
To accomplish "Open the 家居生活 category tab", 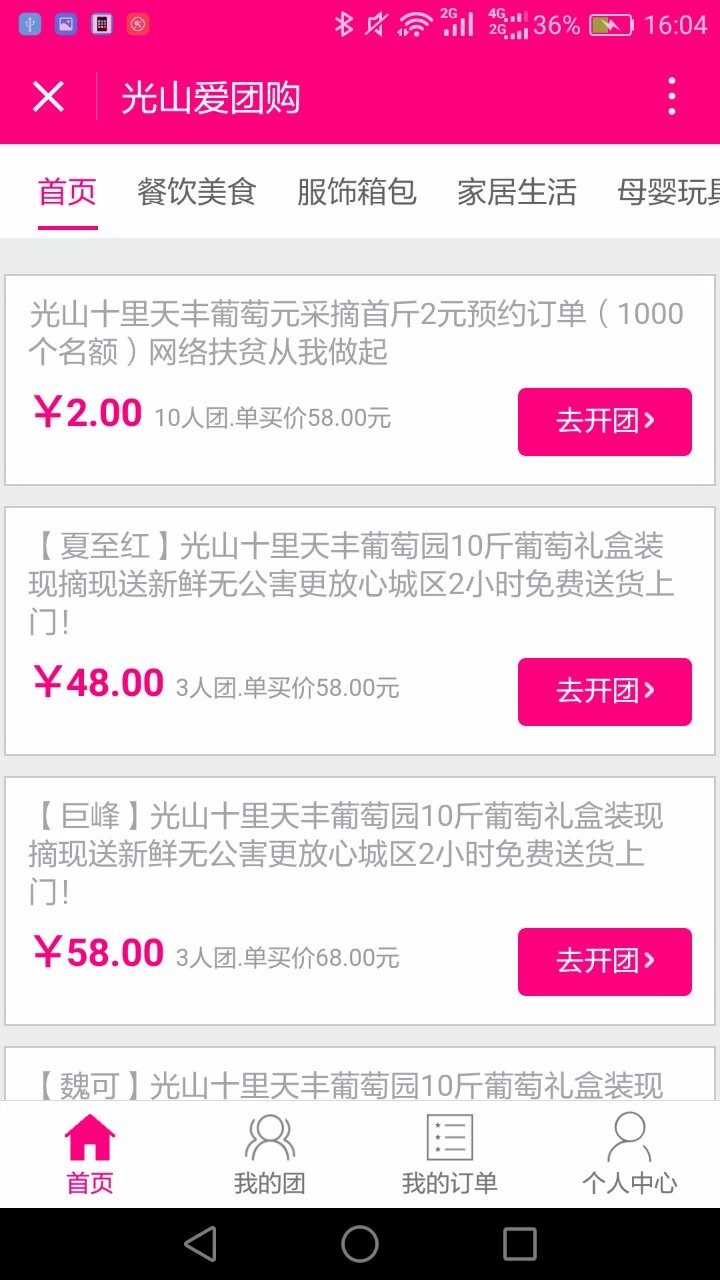I will 517,191.
